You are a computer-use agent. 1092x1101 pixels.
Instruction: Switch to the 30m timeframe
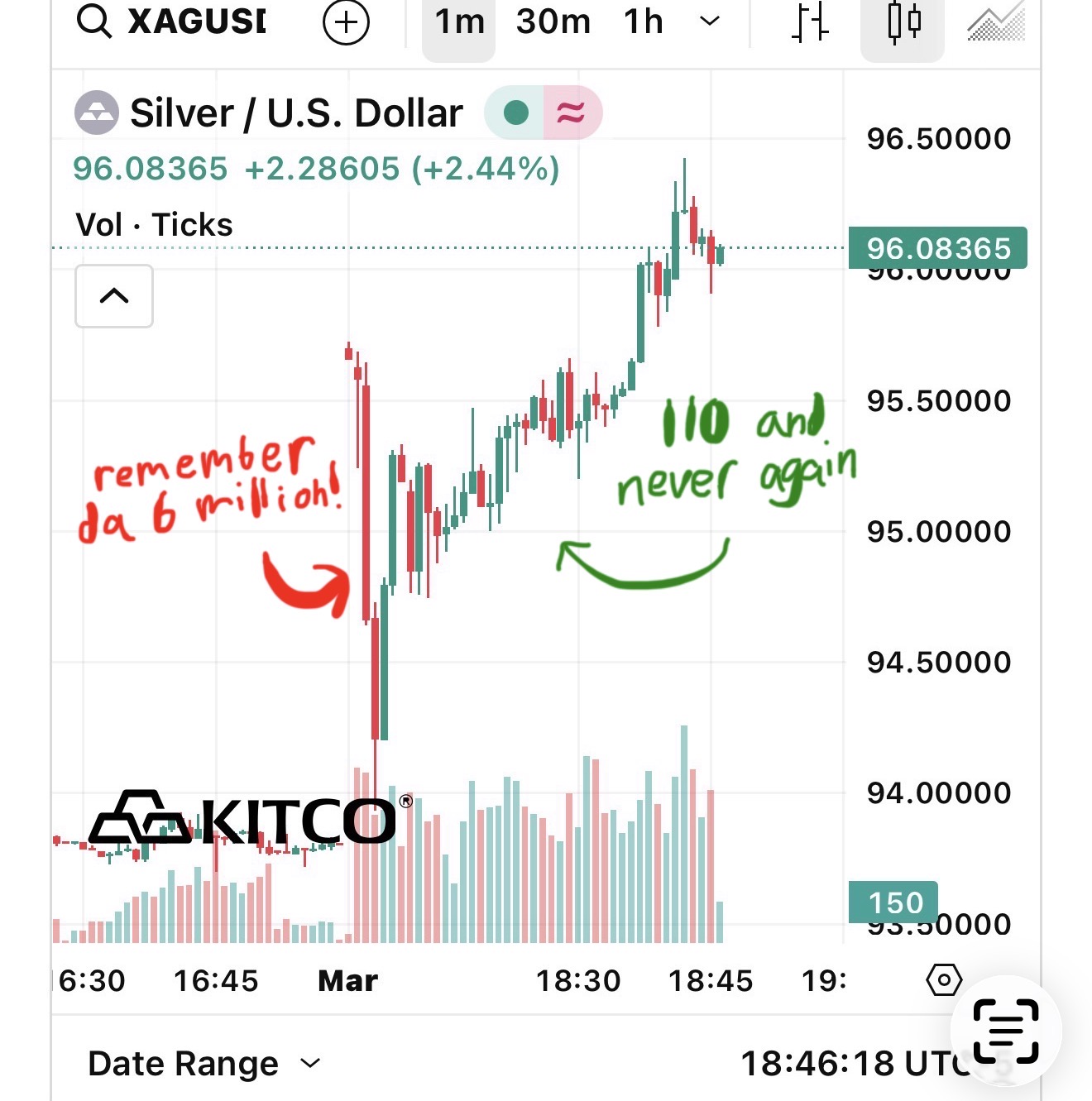[553, 22]
